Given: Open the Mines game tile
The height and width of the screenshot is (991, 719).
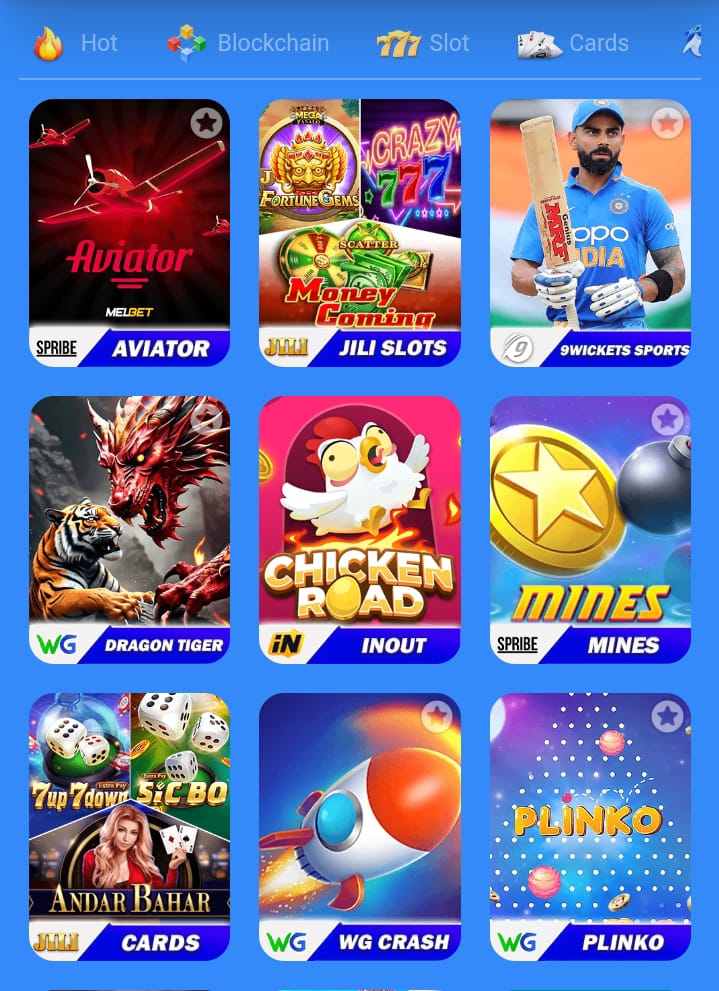Looking at the screenshot, I should pos(590,529).
